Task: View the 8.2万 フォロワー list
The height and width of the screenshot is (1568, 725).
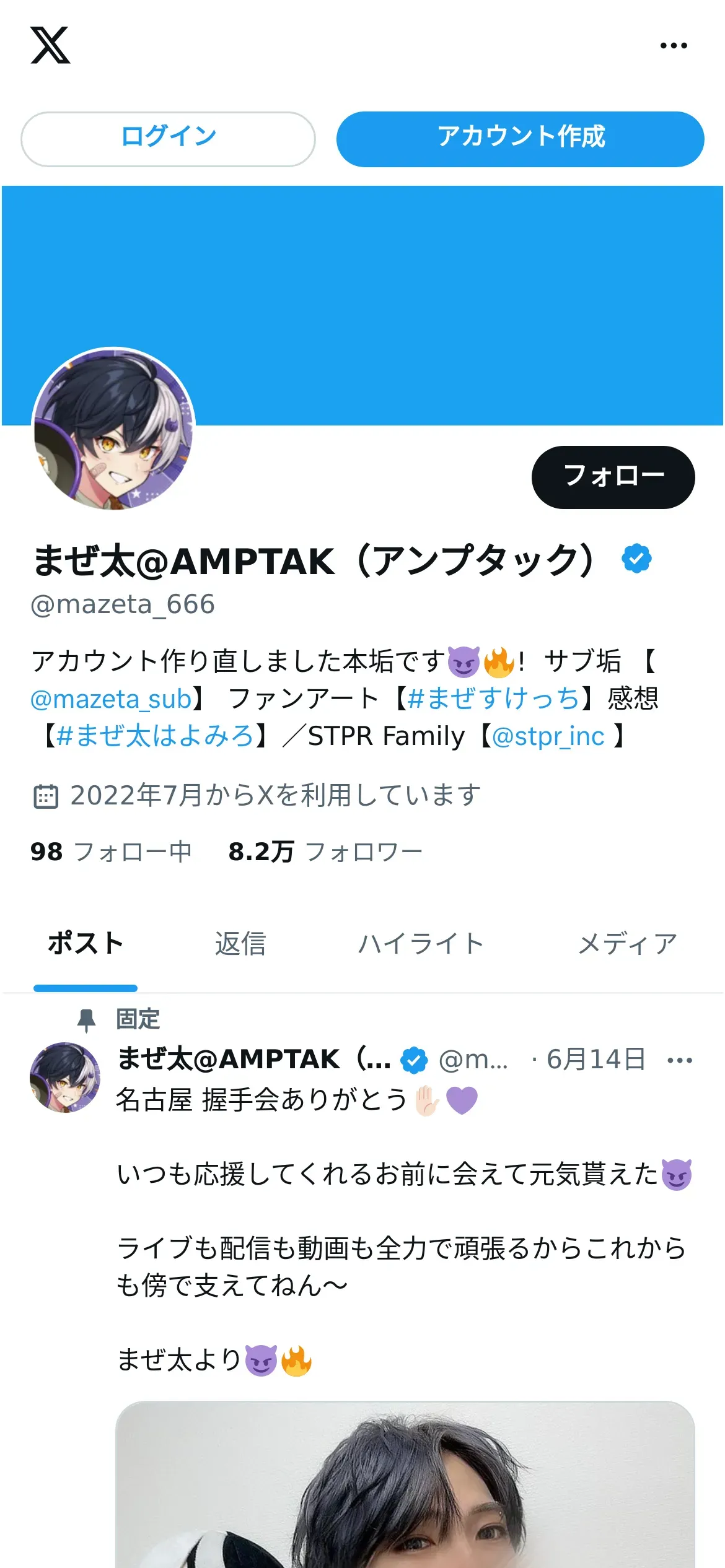Action: 325,852
